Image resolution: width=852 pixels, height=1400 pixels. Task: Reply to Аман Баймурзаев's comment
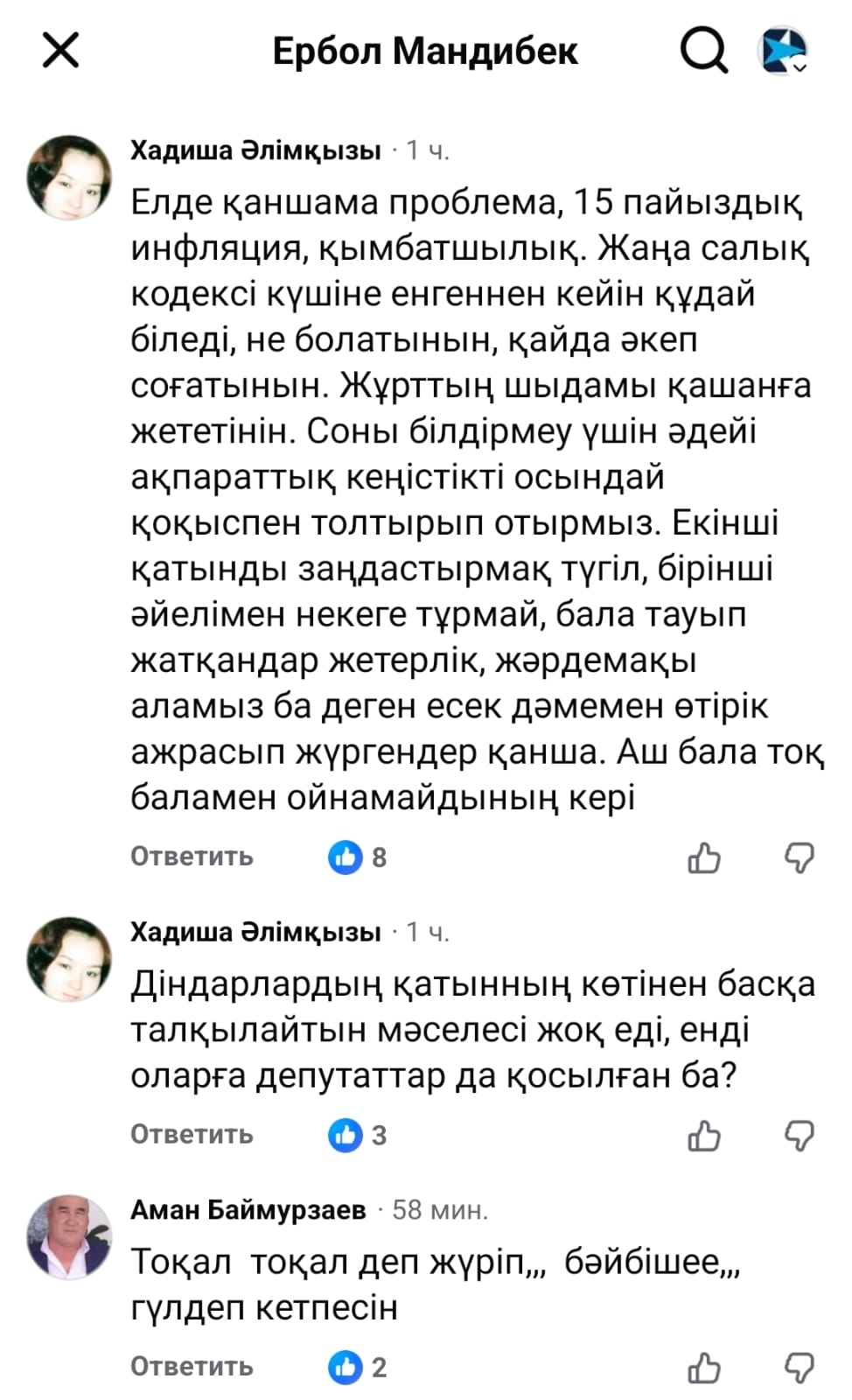(192, 1367)
